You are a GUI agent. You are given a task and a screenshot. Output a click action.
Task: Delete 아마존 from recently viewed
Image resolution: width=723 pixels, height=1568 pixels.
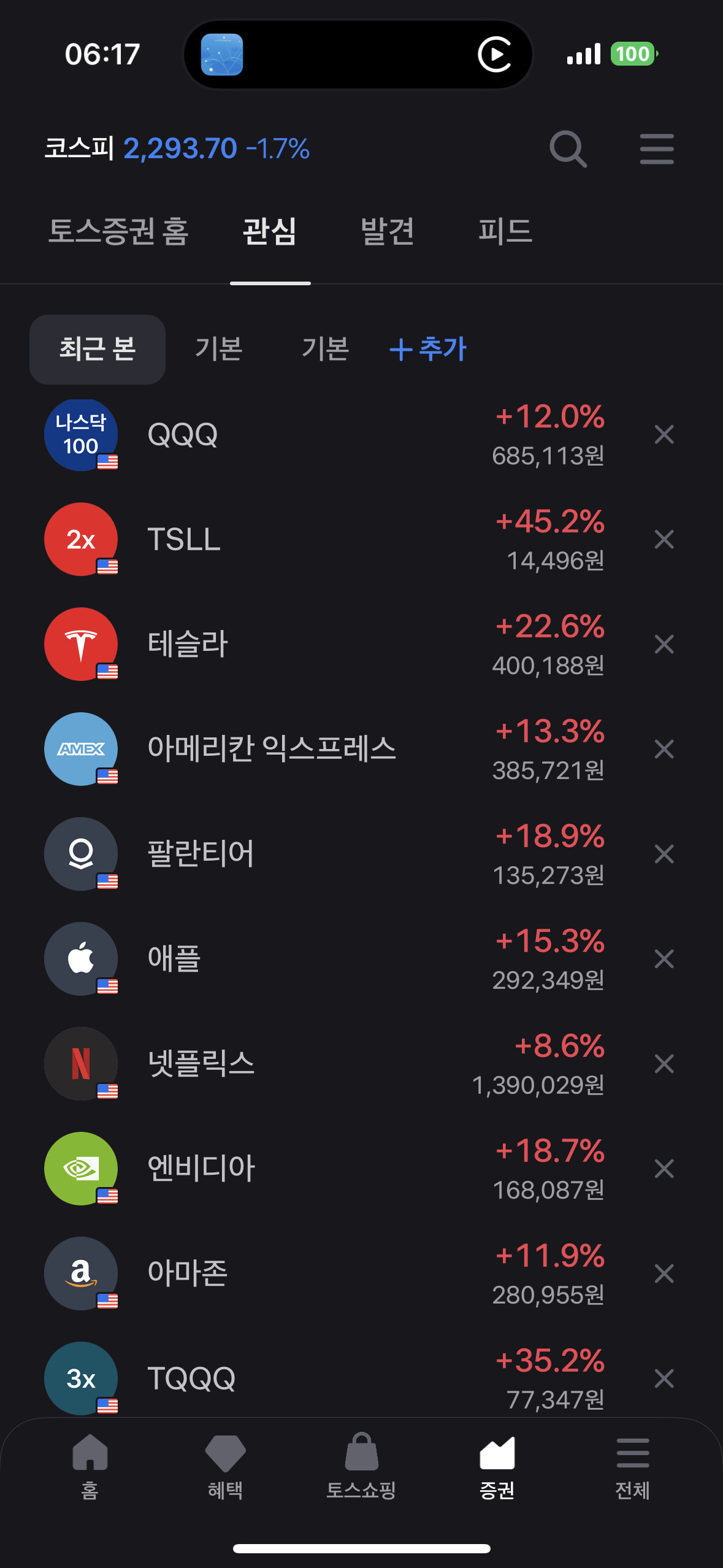pos(664,1274)
